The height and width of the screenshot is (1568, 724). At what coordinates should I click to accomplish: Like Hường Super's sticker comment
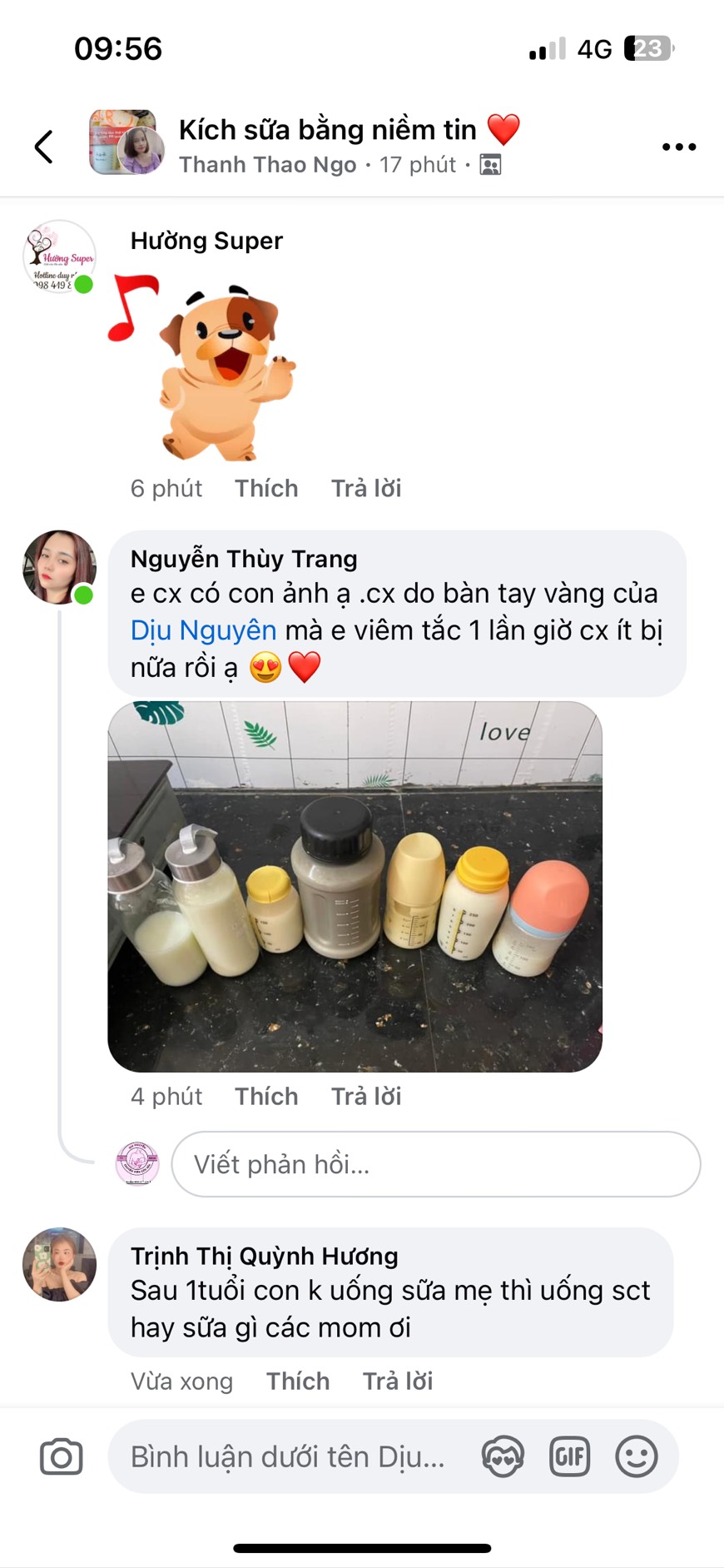(x=265, y=488)
